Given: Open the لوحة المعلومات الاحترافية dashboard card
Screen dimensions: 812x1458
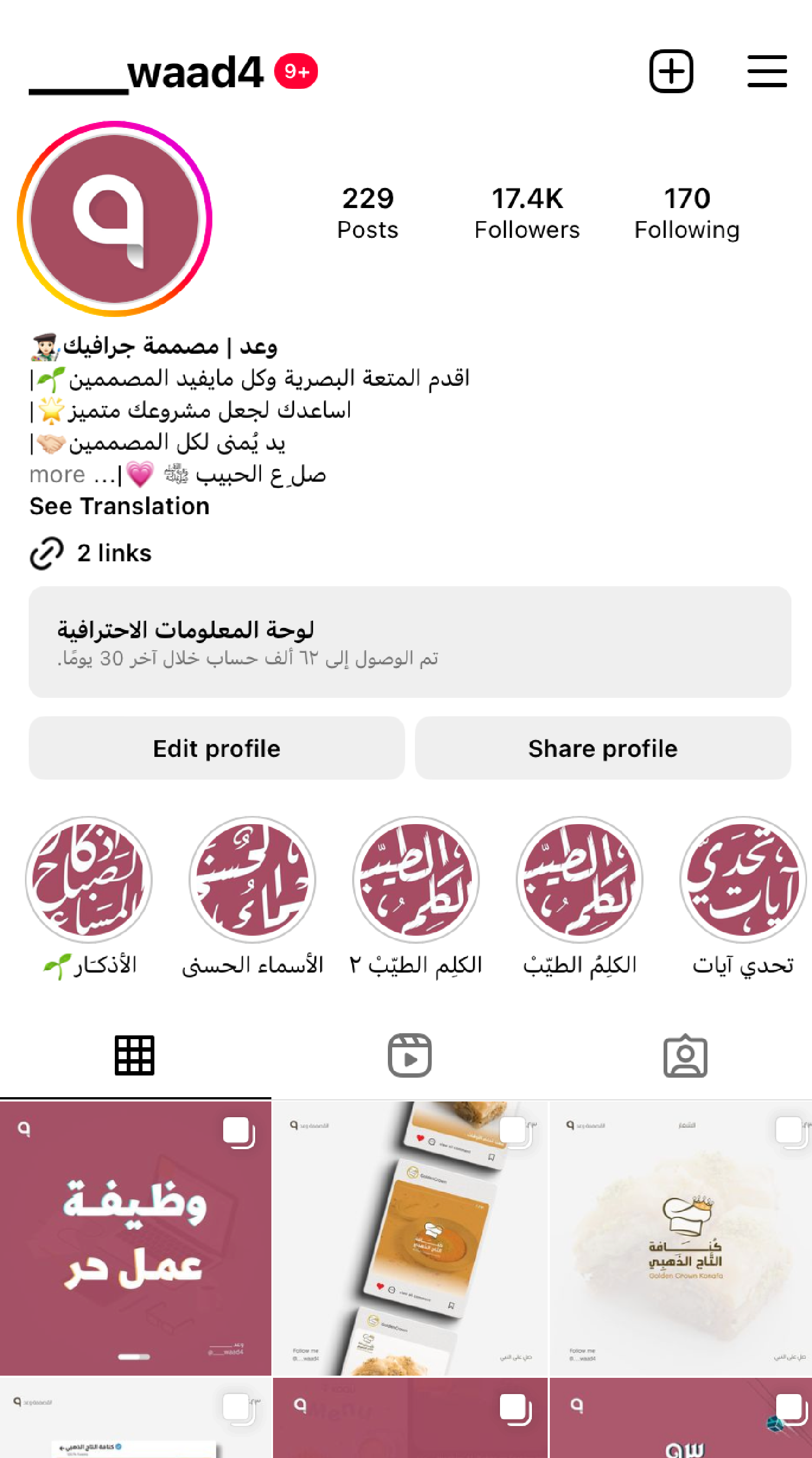Looking at the screenshot, I should (410, 642).
